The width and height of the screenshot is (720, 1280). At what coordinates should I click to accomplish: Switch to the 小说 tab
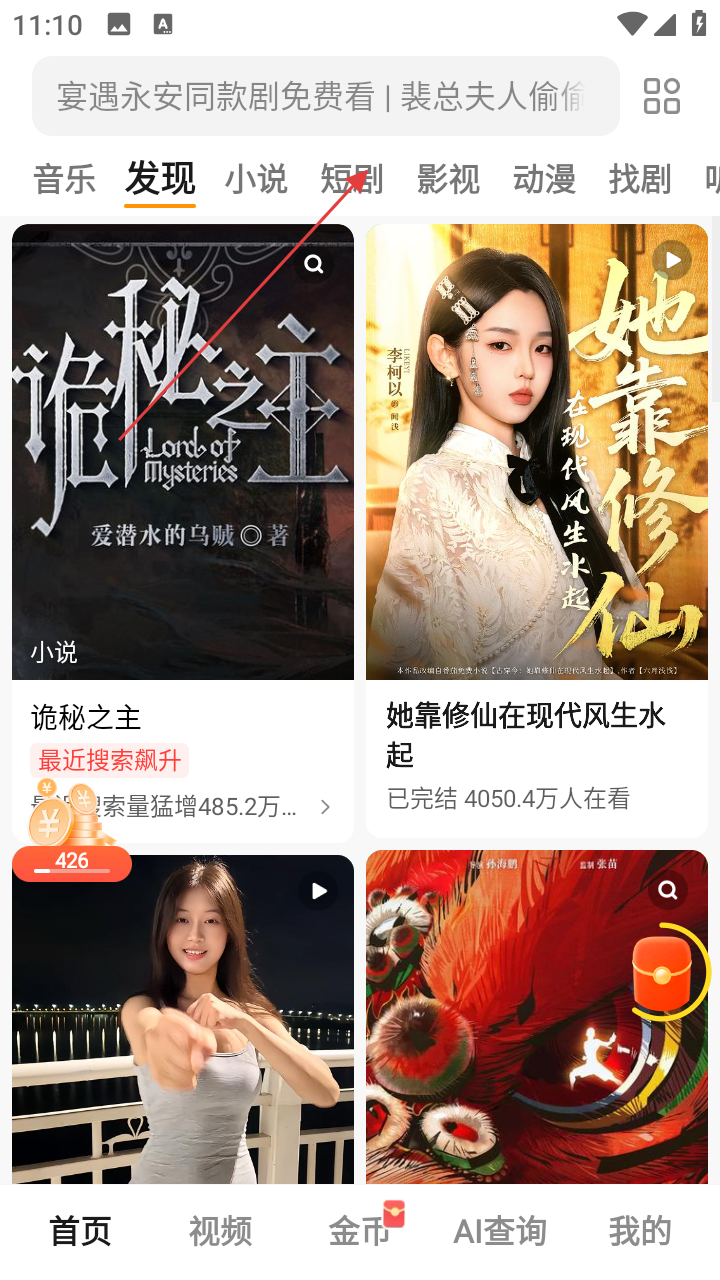pos(256,180)
